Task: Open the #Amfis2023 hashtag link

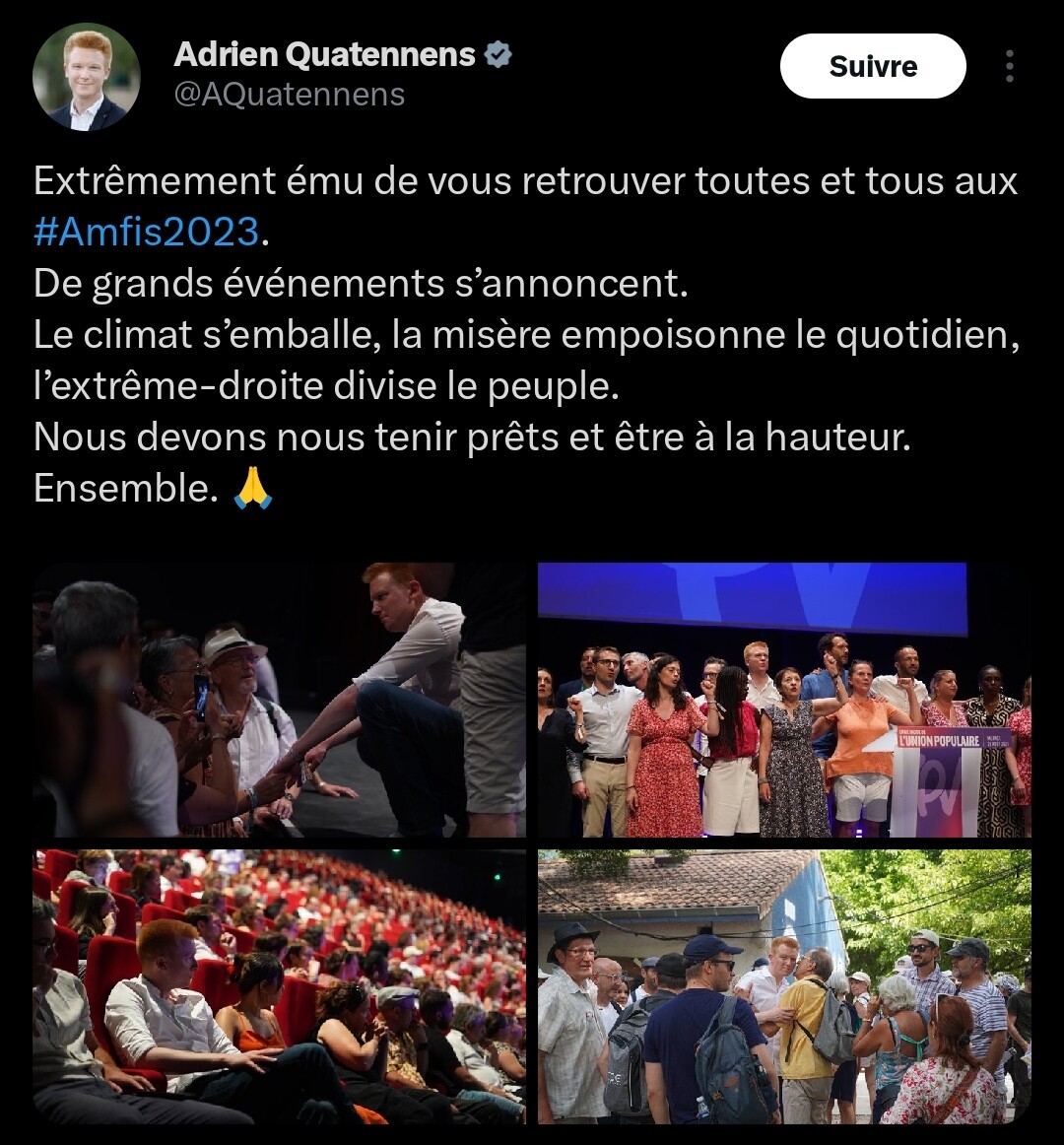Action: click(x=147, y=233)
